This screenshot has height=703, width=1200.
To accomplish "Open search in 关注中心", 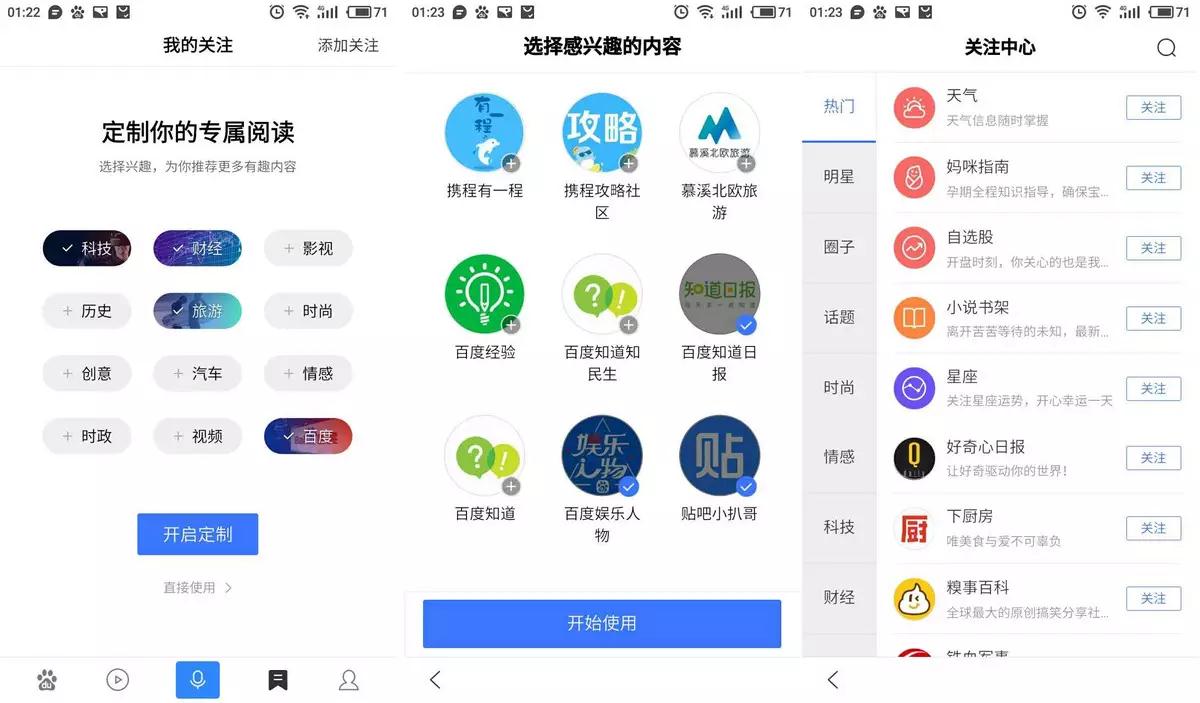I will 1166,47.
